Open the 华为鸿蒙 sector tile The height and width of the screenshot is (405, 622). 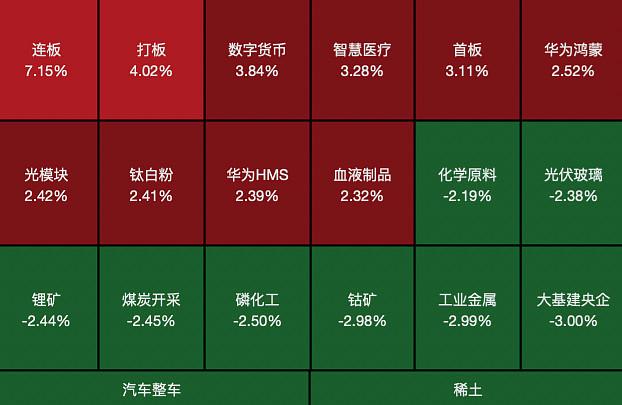point(572,60)
